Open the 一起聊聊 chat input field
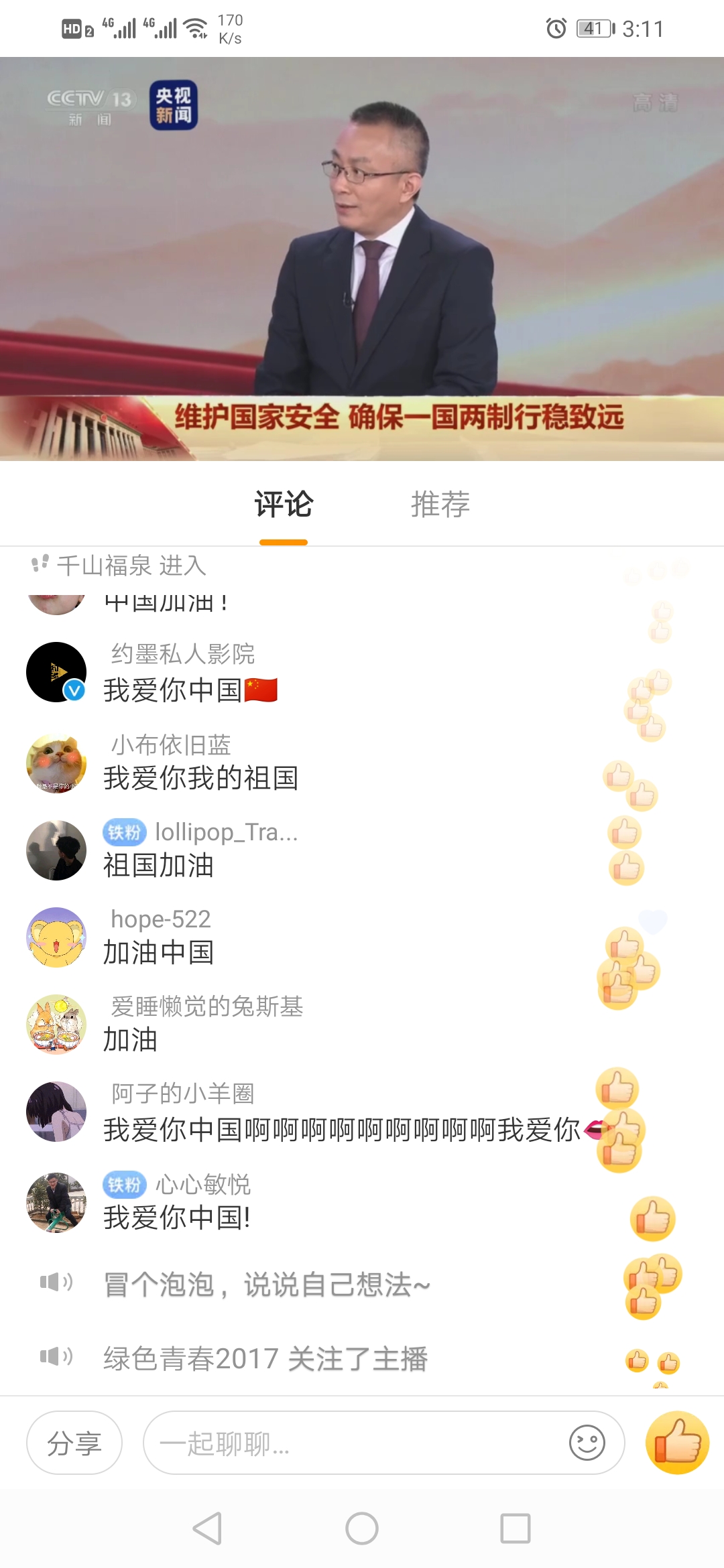 click(x=355, y=1443)
